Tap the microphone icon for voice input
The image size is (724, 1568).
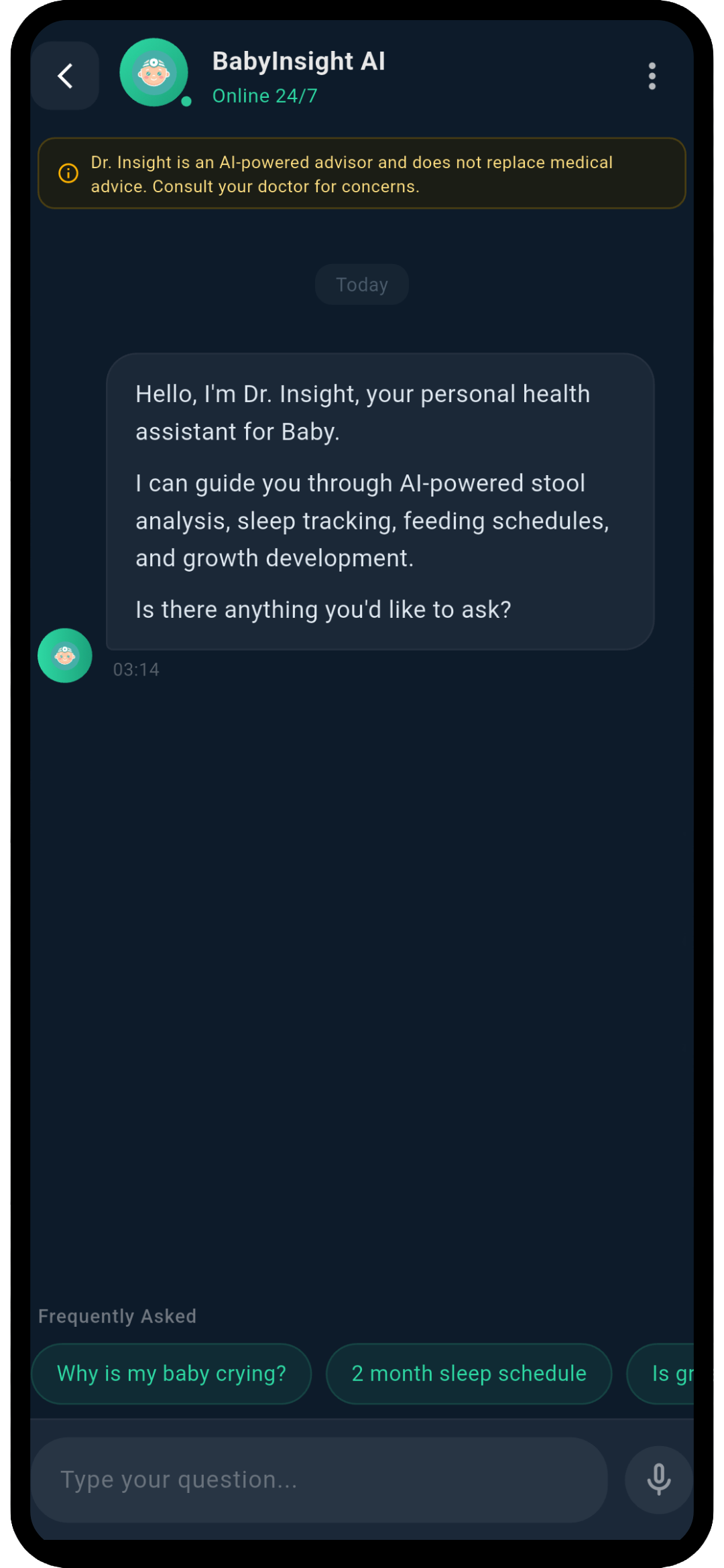tap(658, 1480)
